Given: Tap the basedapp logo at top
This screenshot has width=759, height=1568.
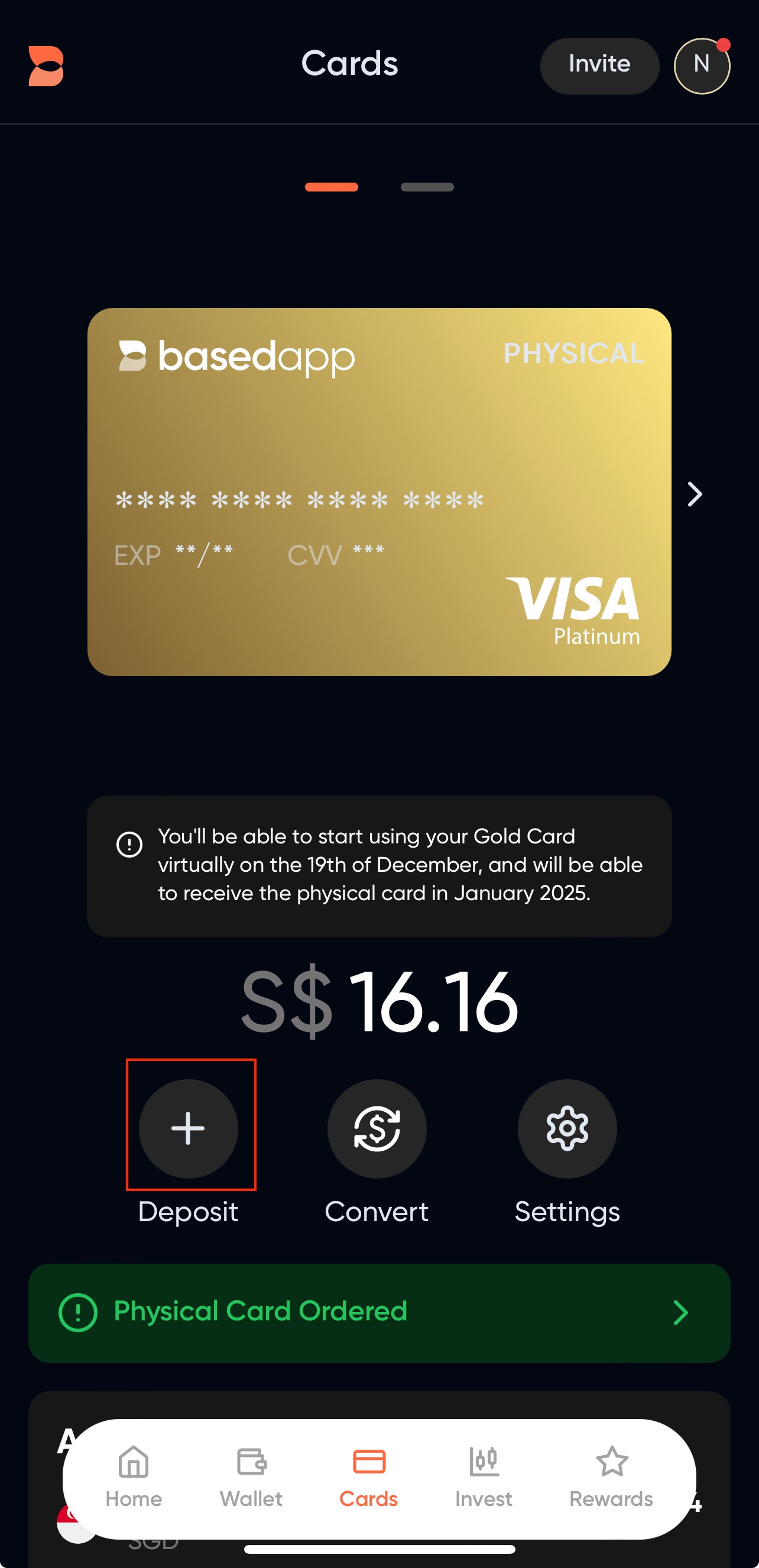Looking at the screenshot, I should tap(46, 66).
